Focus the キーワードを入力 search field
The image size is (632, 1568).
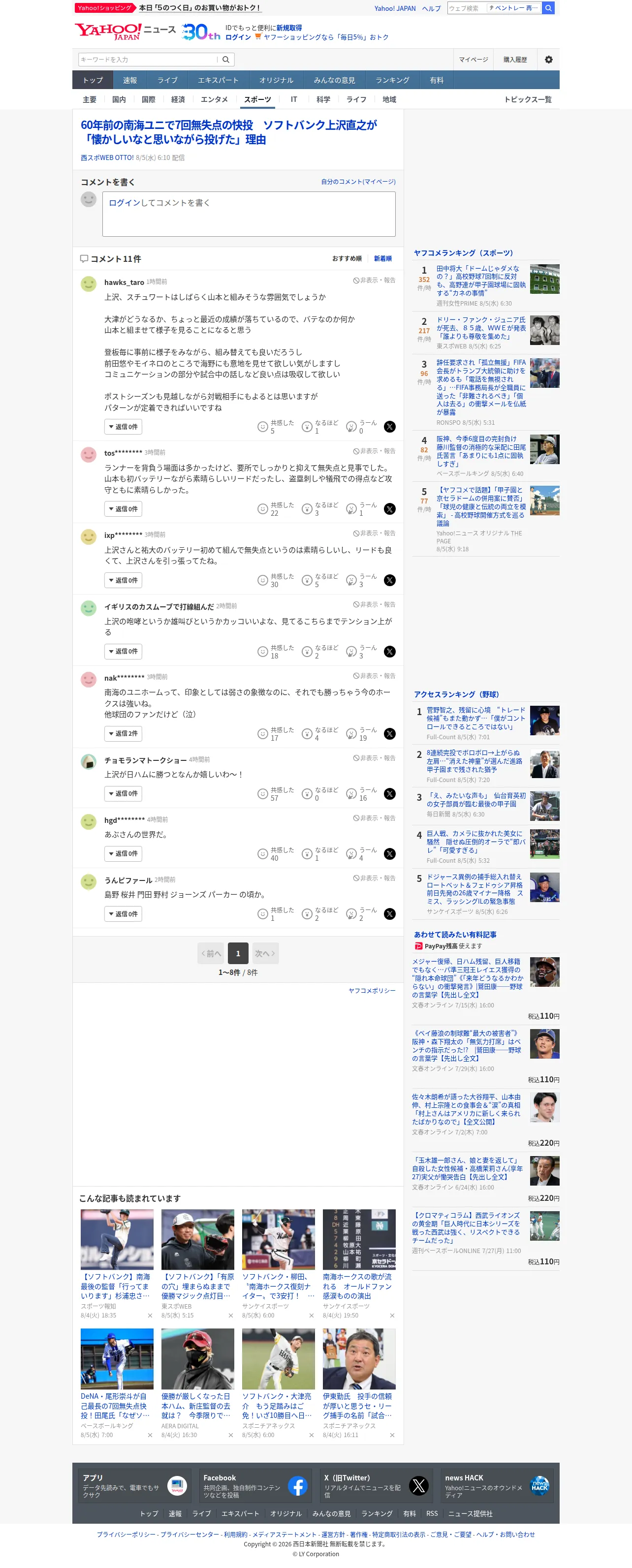(148, 60)
